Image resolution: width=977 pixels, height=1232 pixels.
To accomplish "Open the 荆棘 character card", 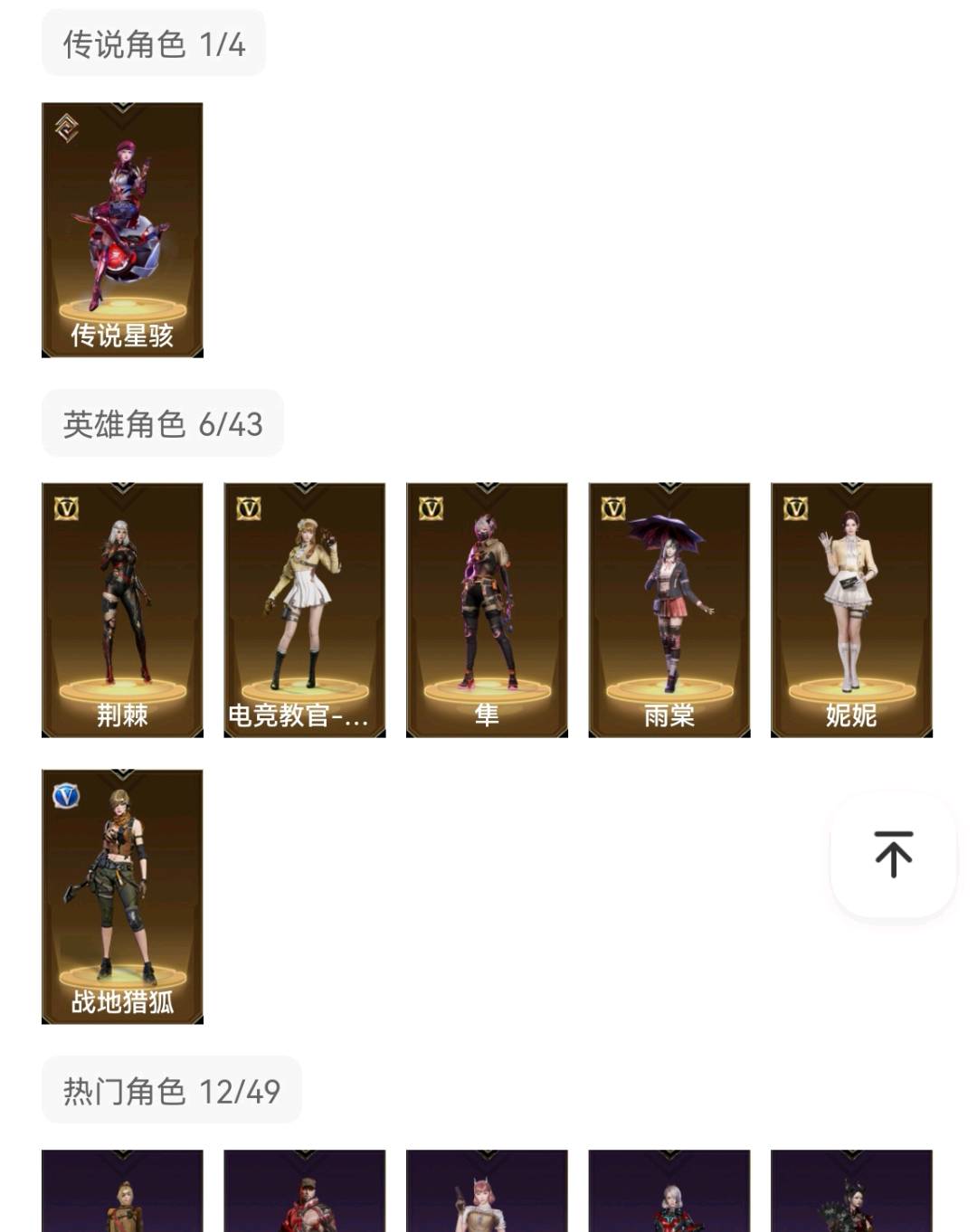I will [x=122, y=610].
